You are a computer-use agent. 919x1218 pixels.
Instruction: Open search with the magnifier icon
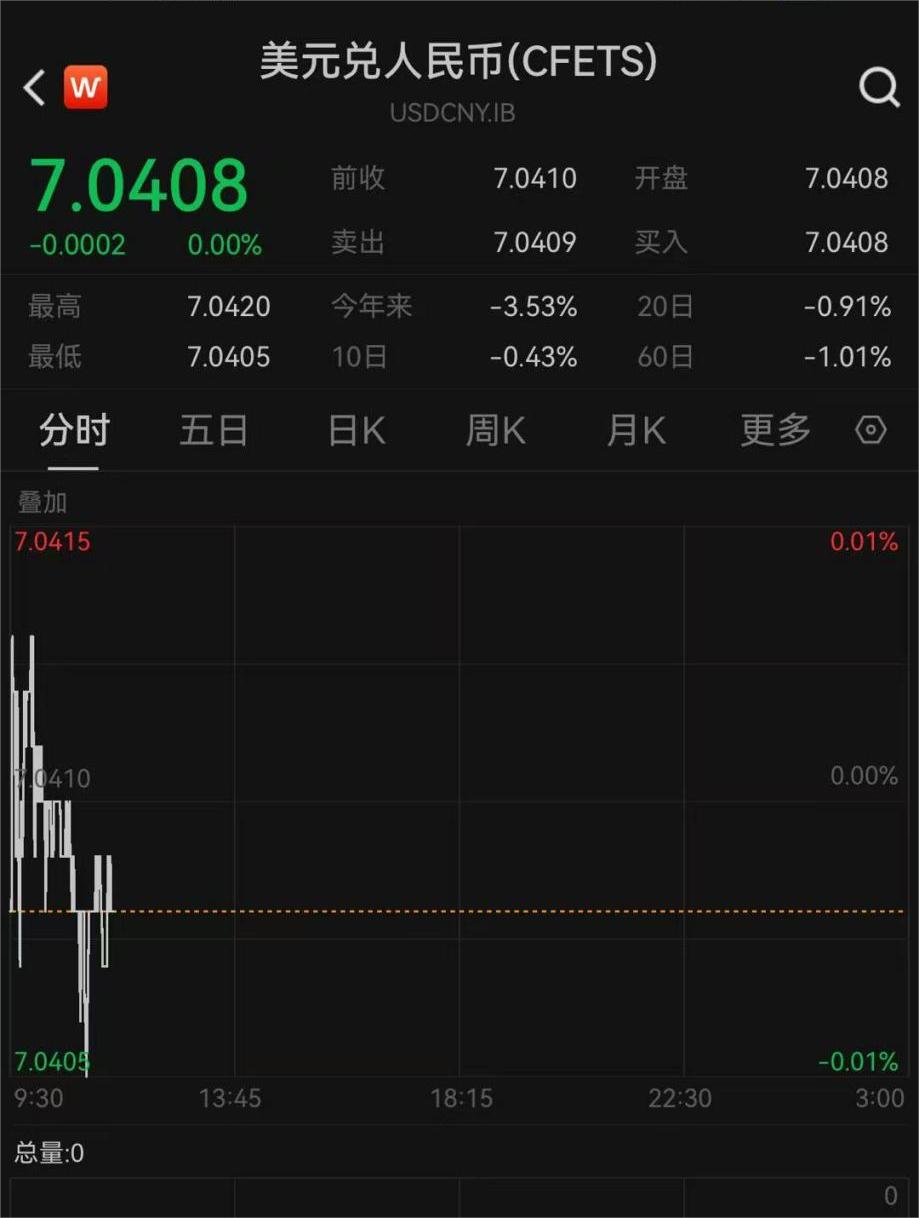[x=879, y=87]
